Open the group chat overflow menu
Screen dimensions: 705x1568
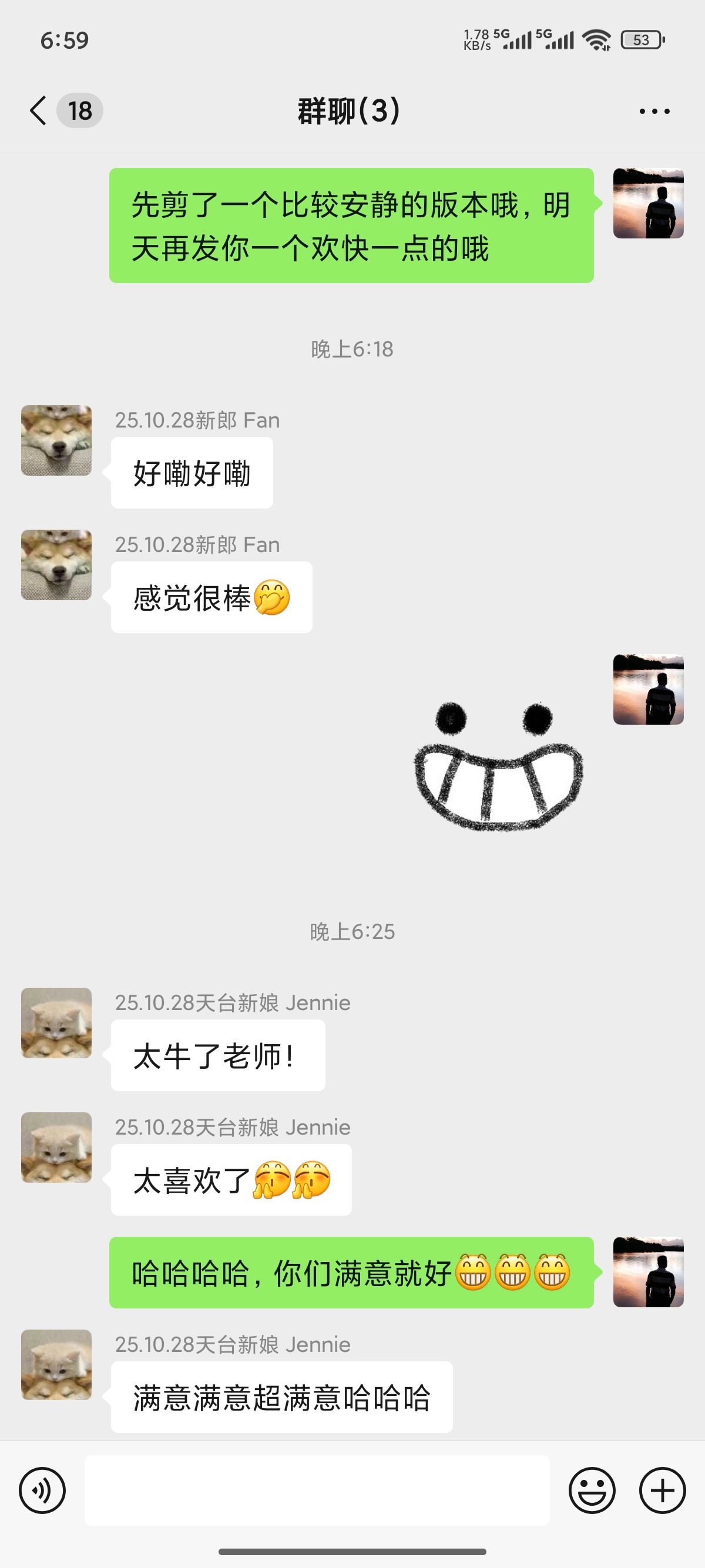point(654,111)
